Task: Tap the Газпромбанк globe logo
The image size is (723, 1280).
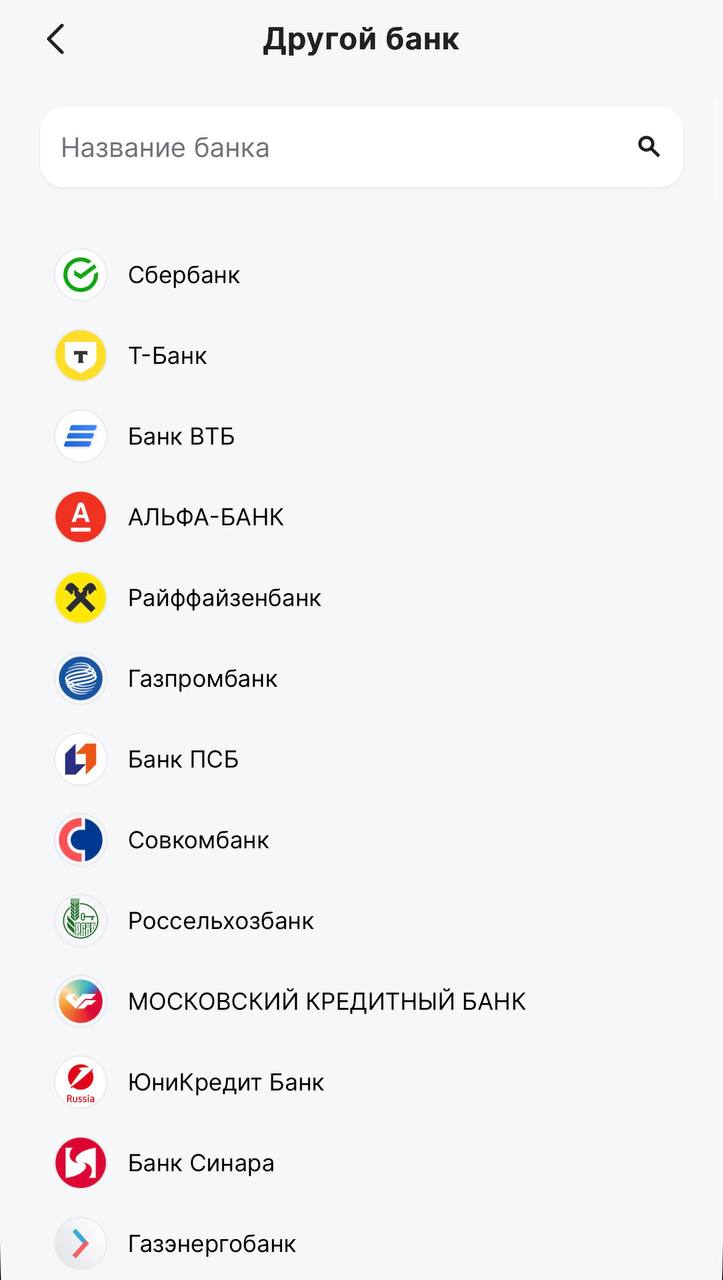Action: (x=80, y=678)
